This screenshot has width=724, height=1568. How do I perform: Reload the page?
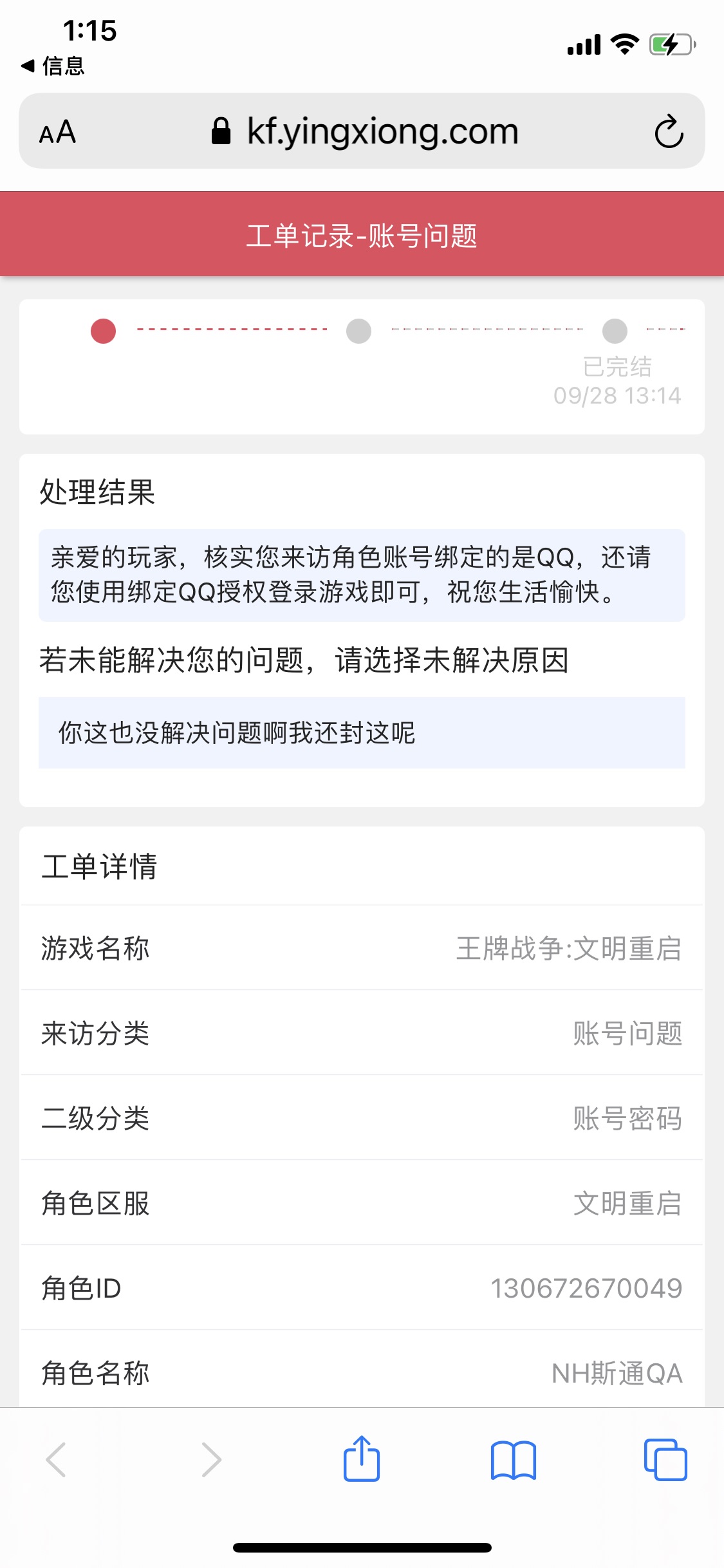669,131
